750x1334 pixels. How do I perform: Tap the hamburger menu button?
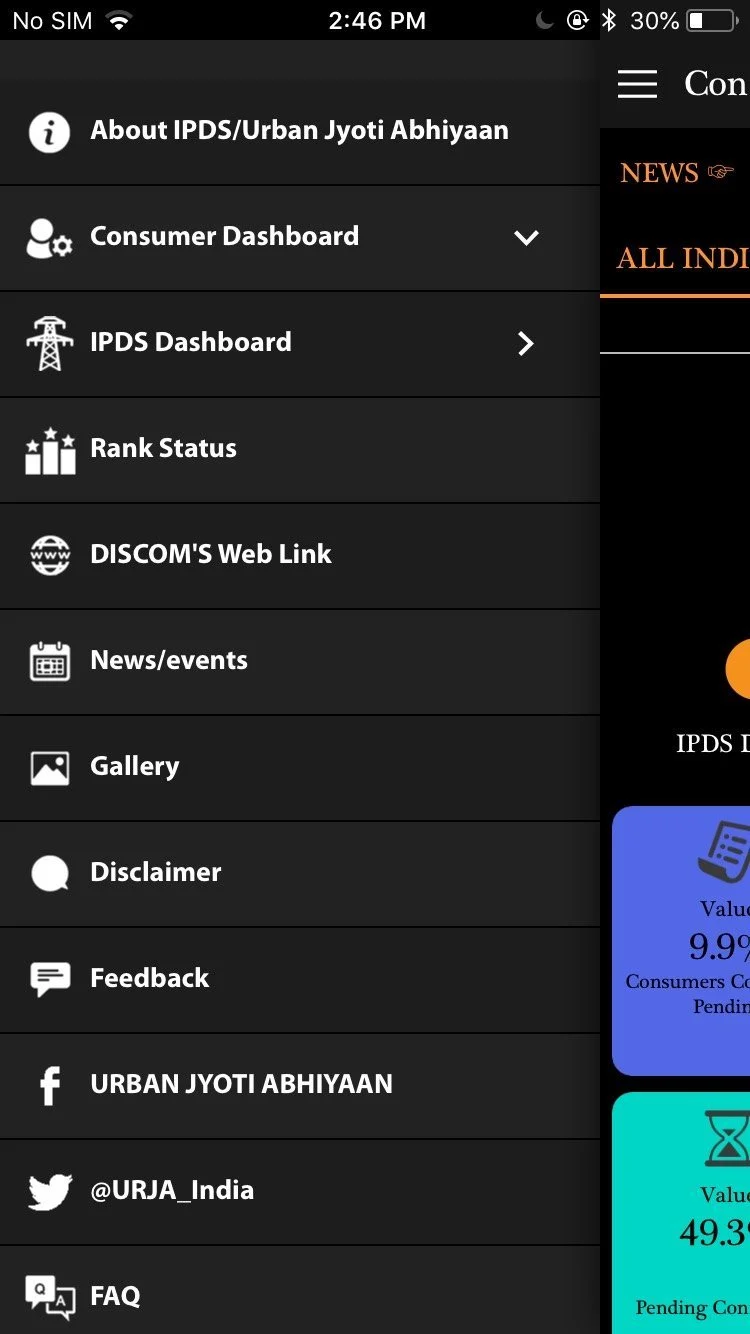[637, 84]
